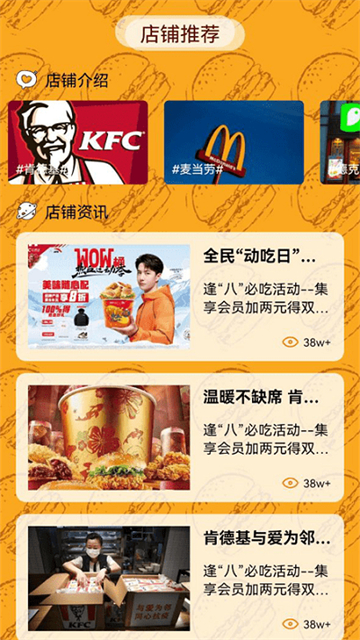This screenshot has width=360, height=640.
Task: Open the 温暖不缺席 news card
Action: click(x=180, y=438)
